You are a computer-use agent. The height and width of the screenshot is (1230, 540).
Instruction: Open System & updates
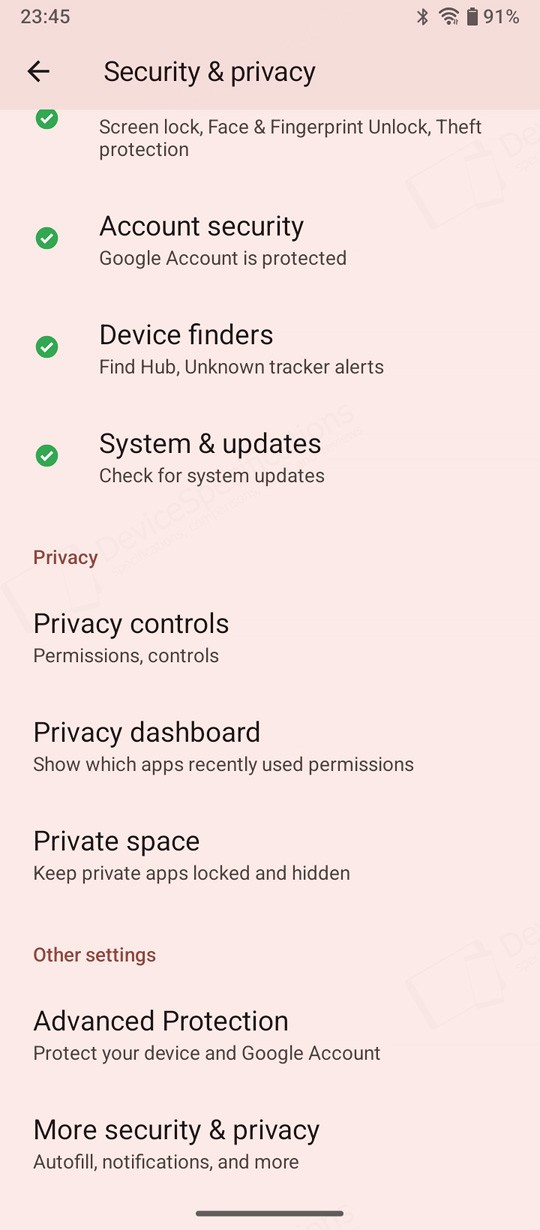[x=270, y=458]
